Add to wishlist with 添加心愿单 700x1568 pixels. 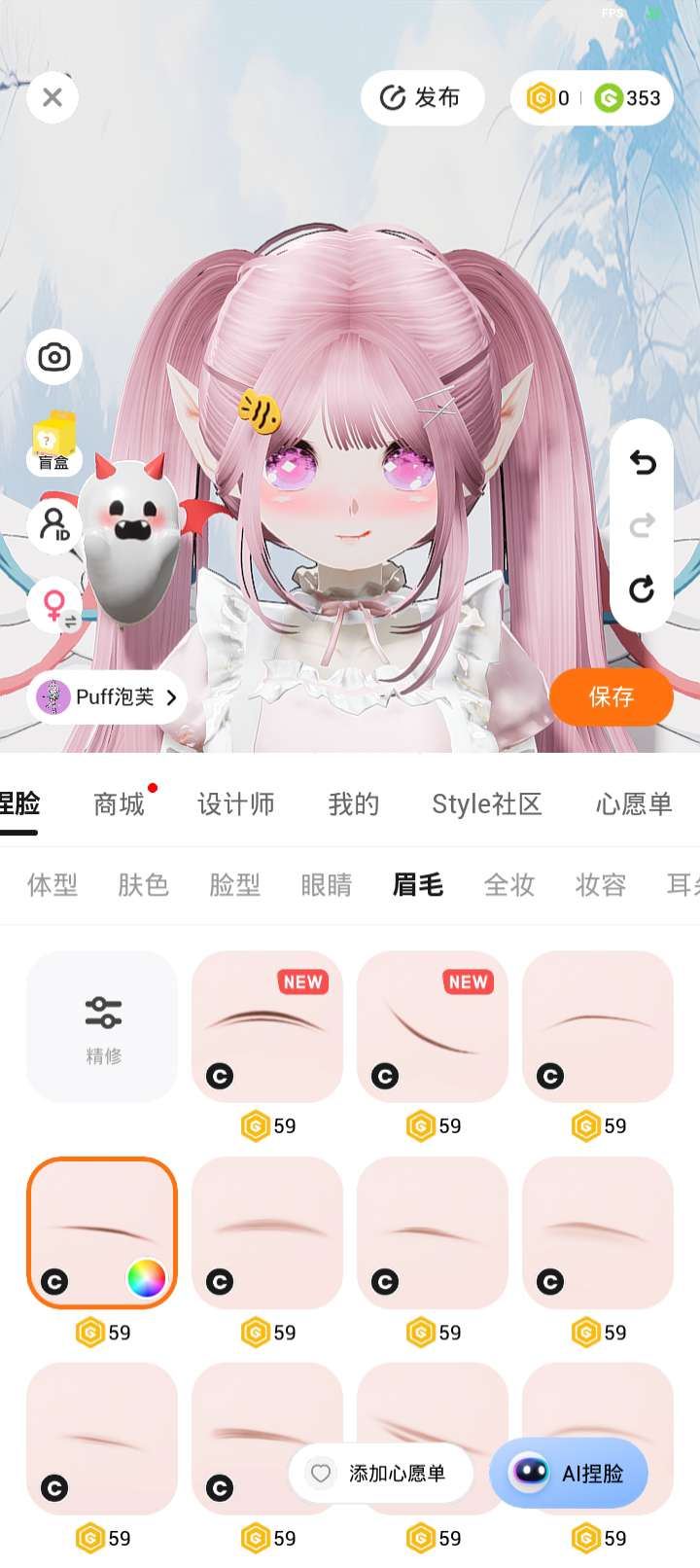click(x=381, y=1474)
